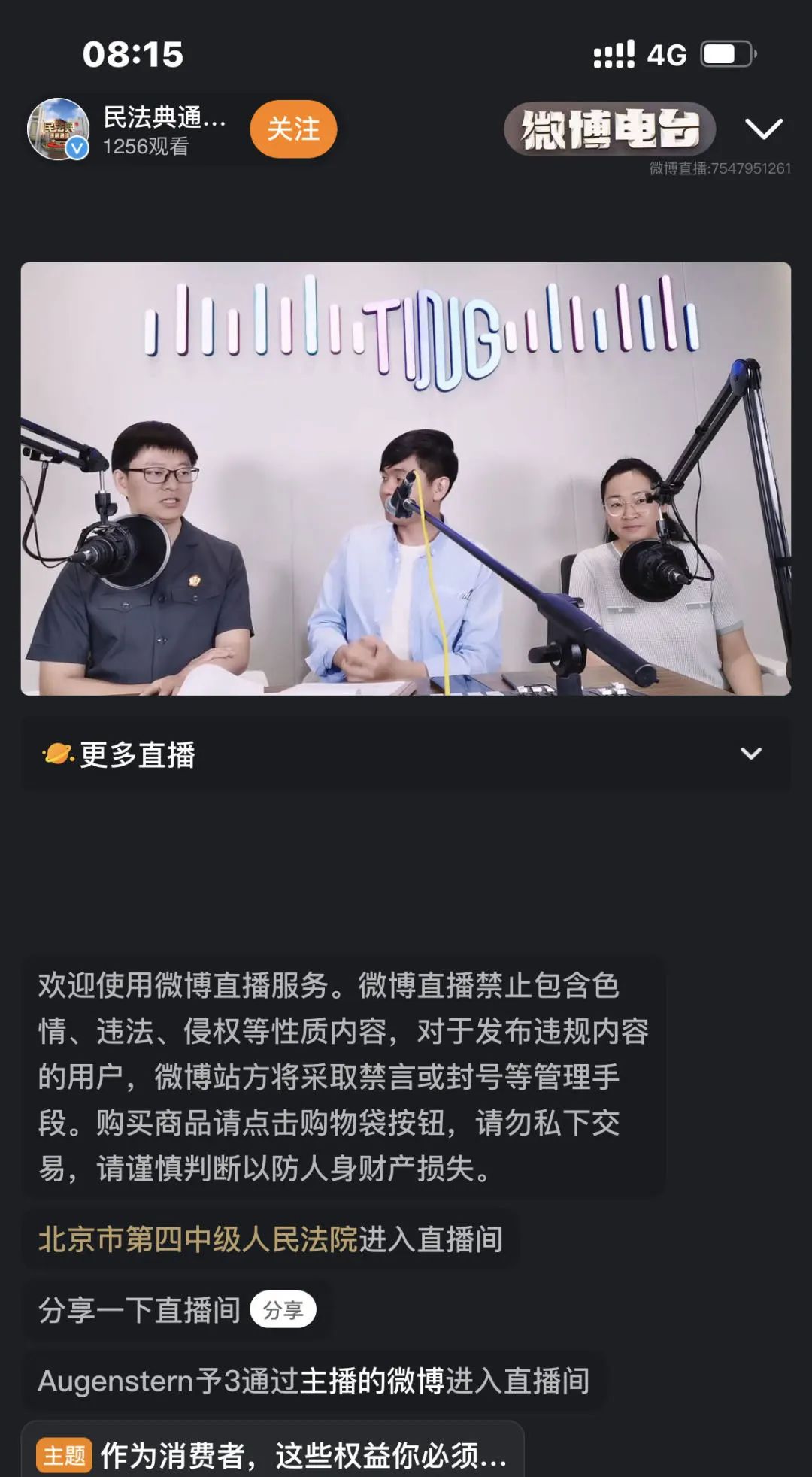The height and width of the screenshot is (1477, 812).
Task: Collapse the live room with top-right chevron
Action: click(763, 129)
